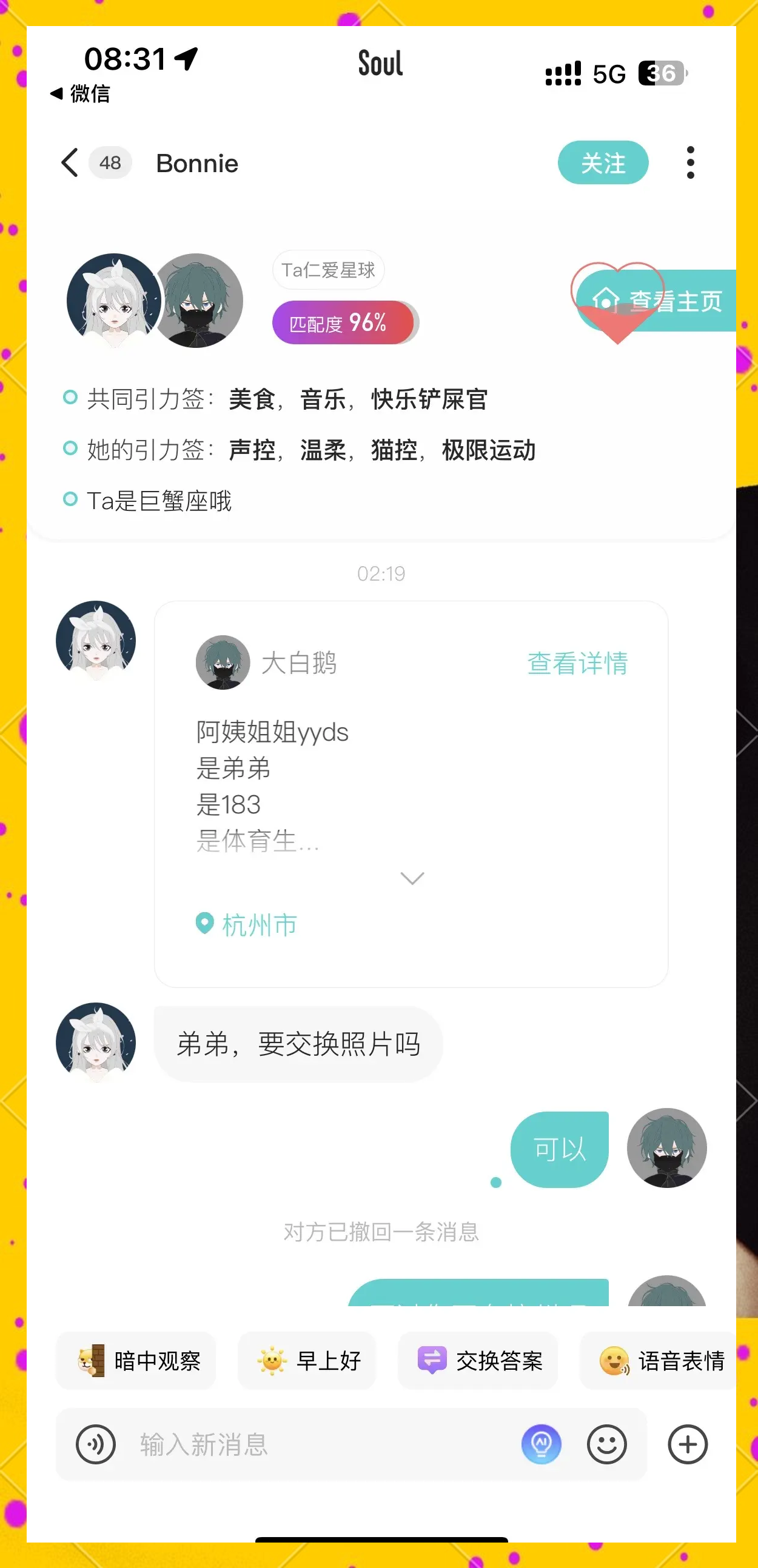758x1568 pixels.
Task: Open the emoji picker smiley icon
Action: (608, 1444)
